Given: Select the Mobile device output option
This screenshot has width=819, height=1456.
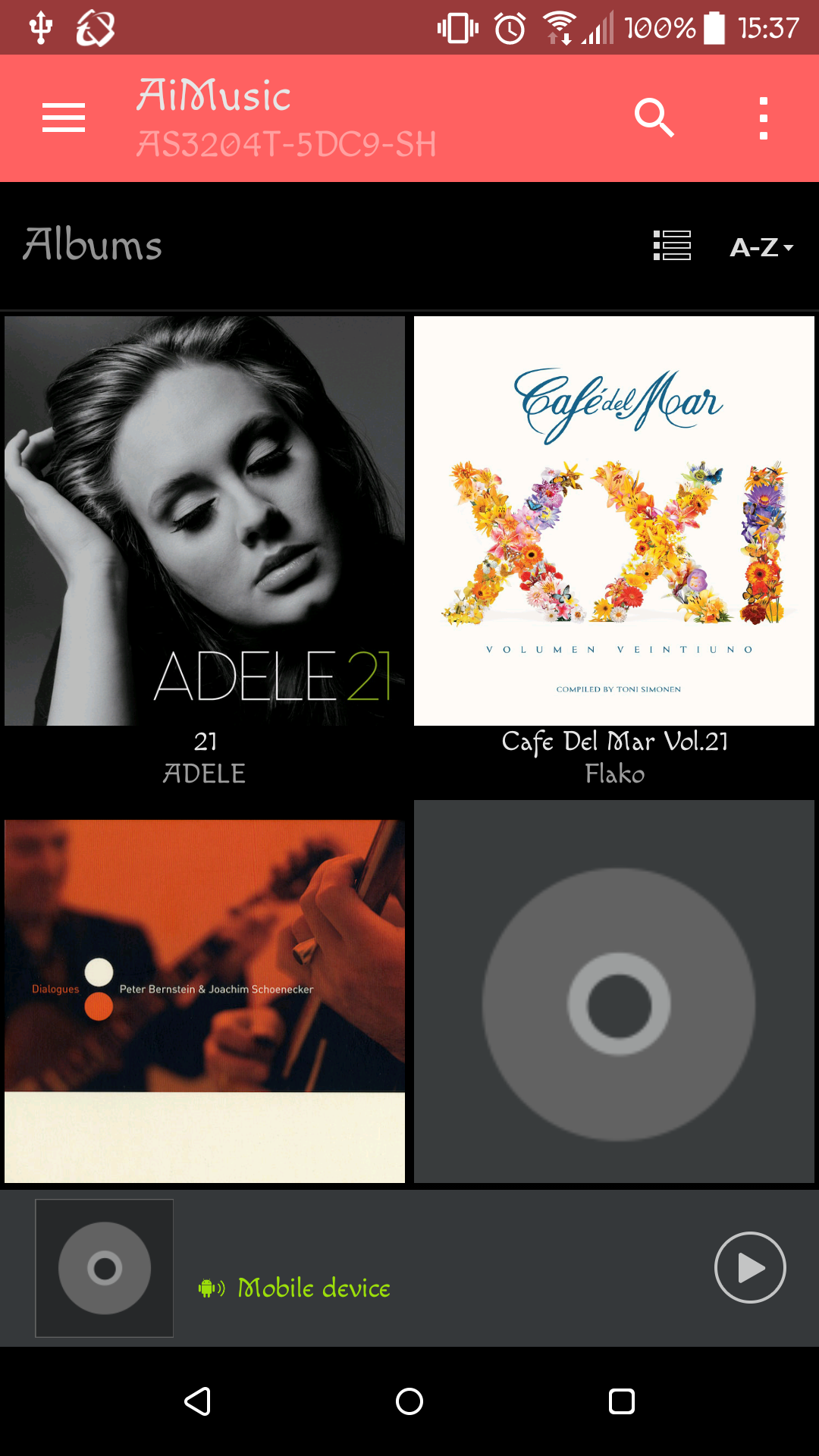Looking at the screenshot, I should [x=312, y=1288].
